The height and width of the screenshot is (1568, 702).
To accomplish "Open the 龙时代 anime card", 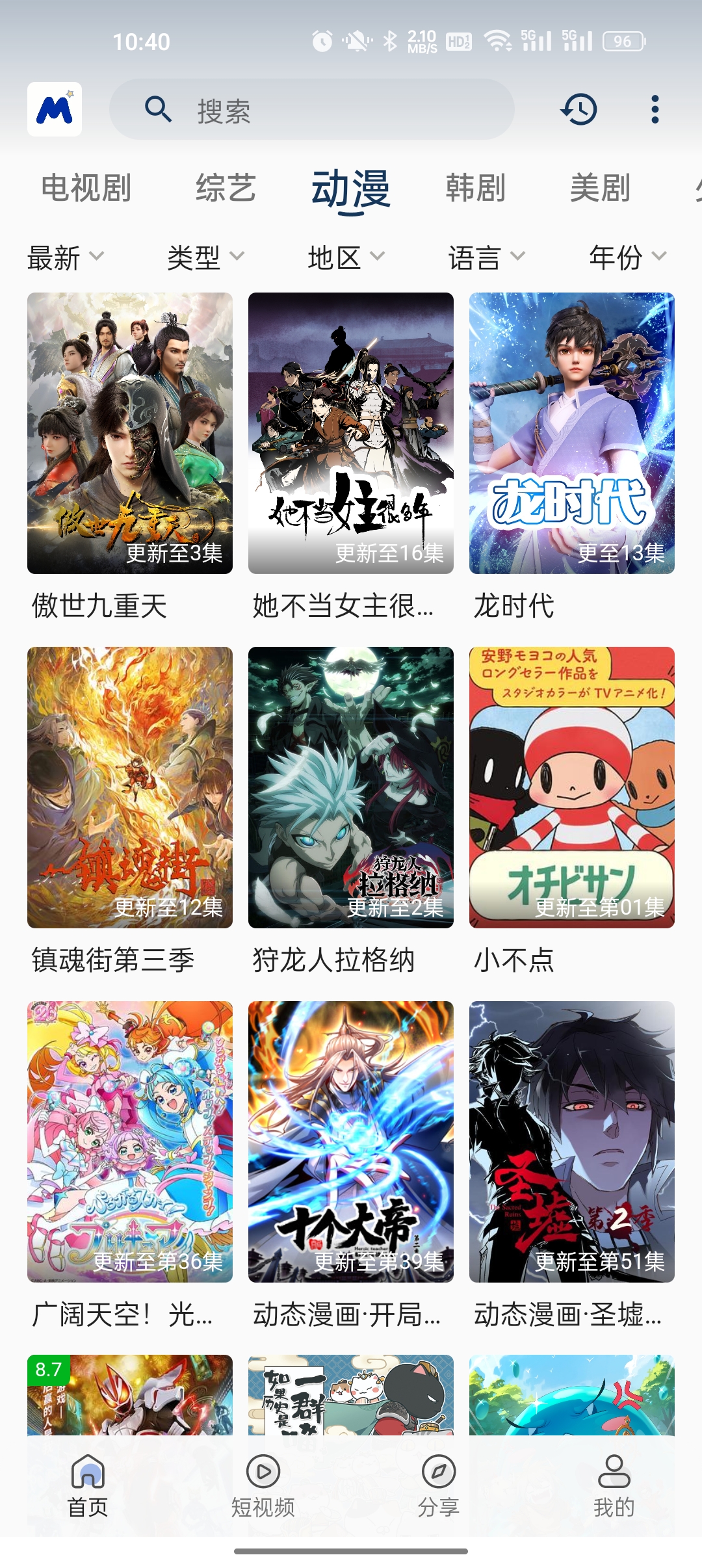I will click(x=572, y=434).
